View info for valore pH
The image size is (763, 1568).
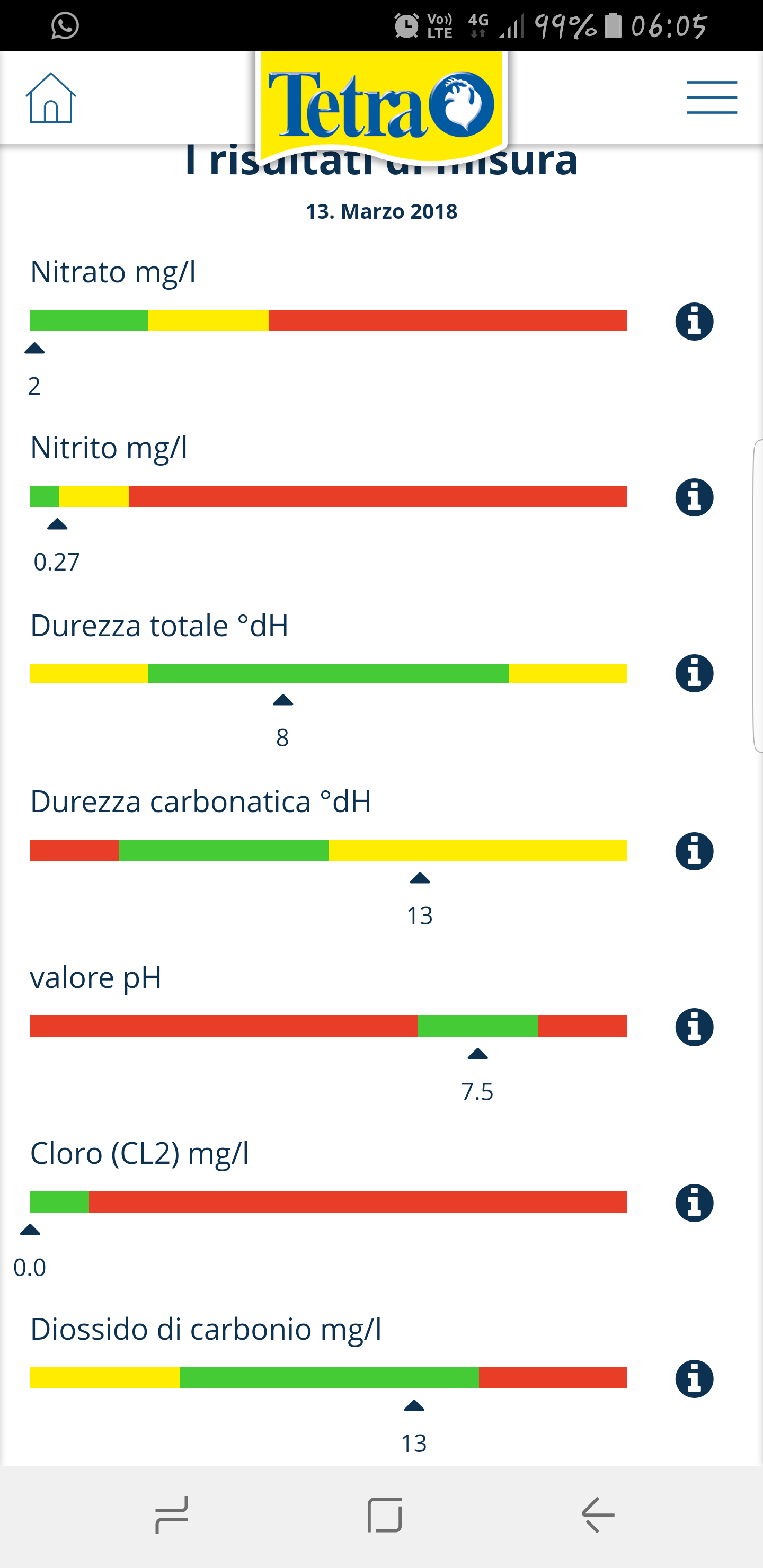tap(694, 1027)
